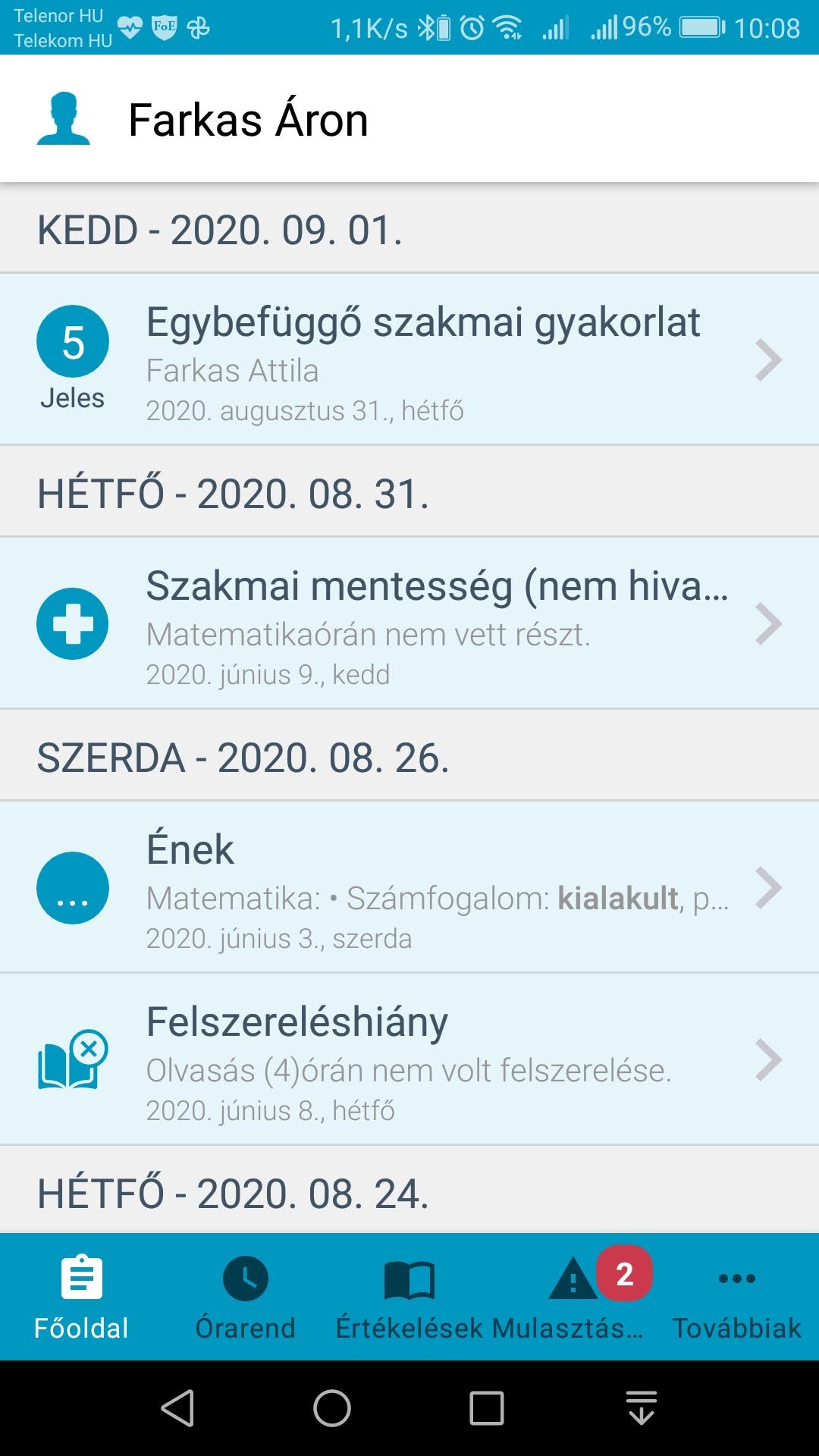Open Farkas Áron's profile icon
This screenshot has height=1456, width=819.
coord(64,119)
